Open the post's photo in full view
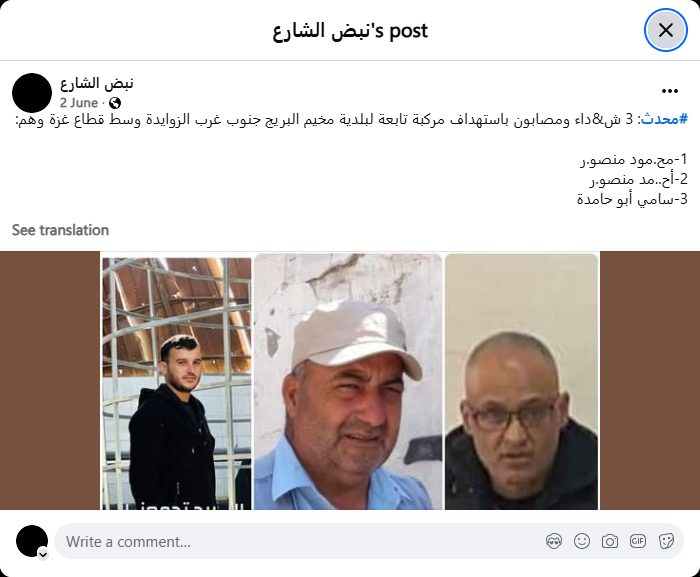The image size is (700, 577). pyautogui.click(x=350, y=380)
